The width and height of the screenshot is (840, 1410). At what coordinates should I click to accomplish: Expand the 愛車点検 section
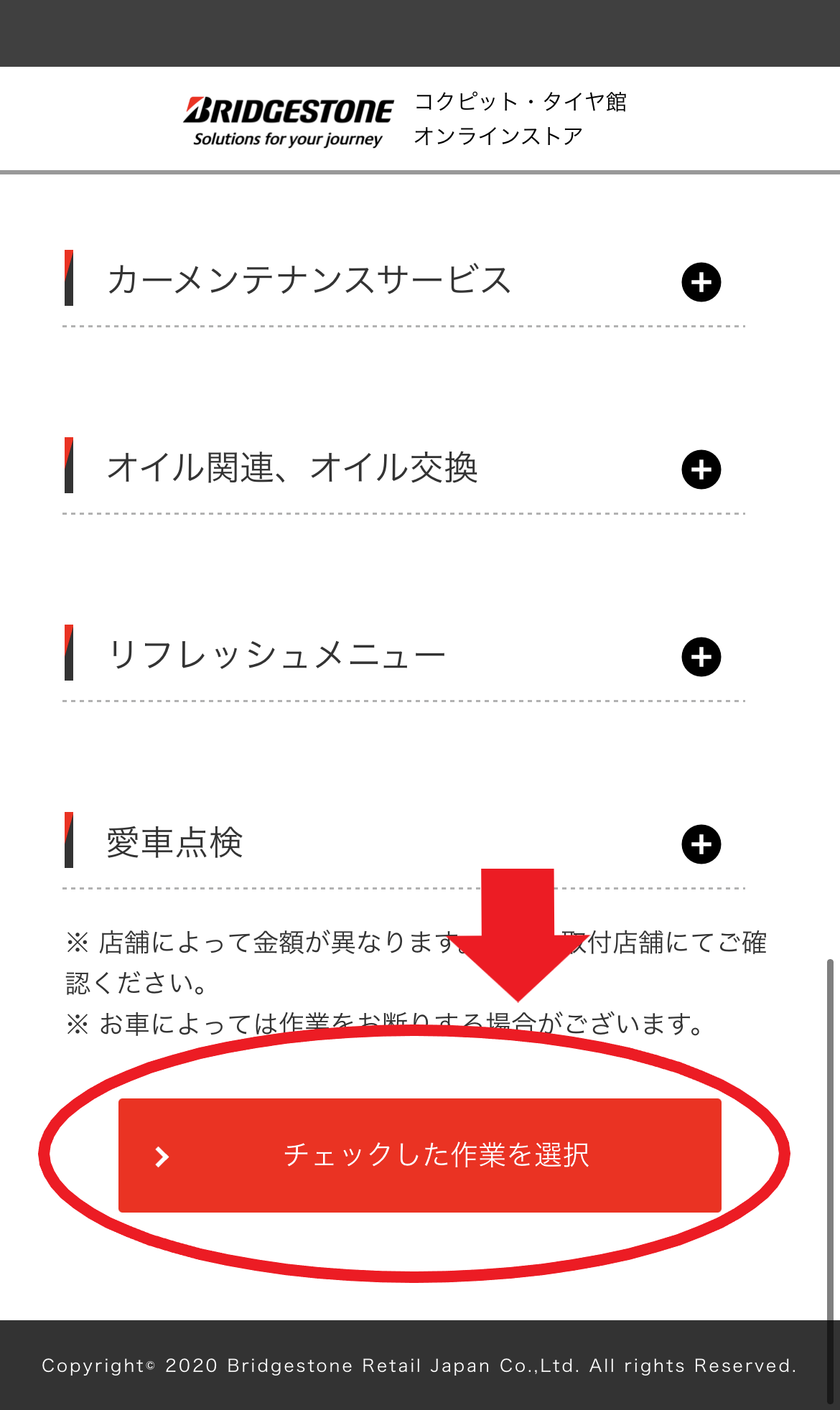tap(701, 844)
